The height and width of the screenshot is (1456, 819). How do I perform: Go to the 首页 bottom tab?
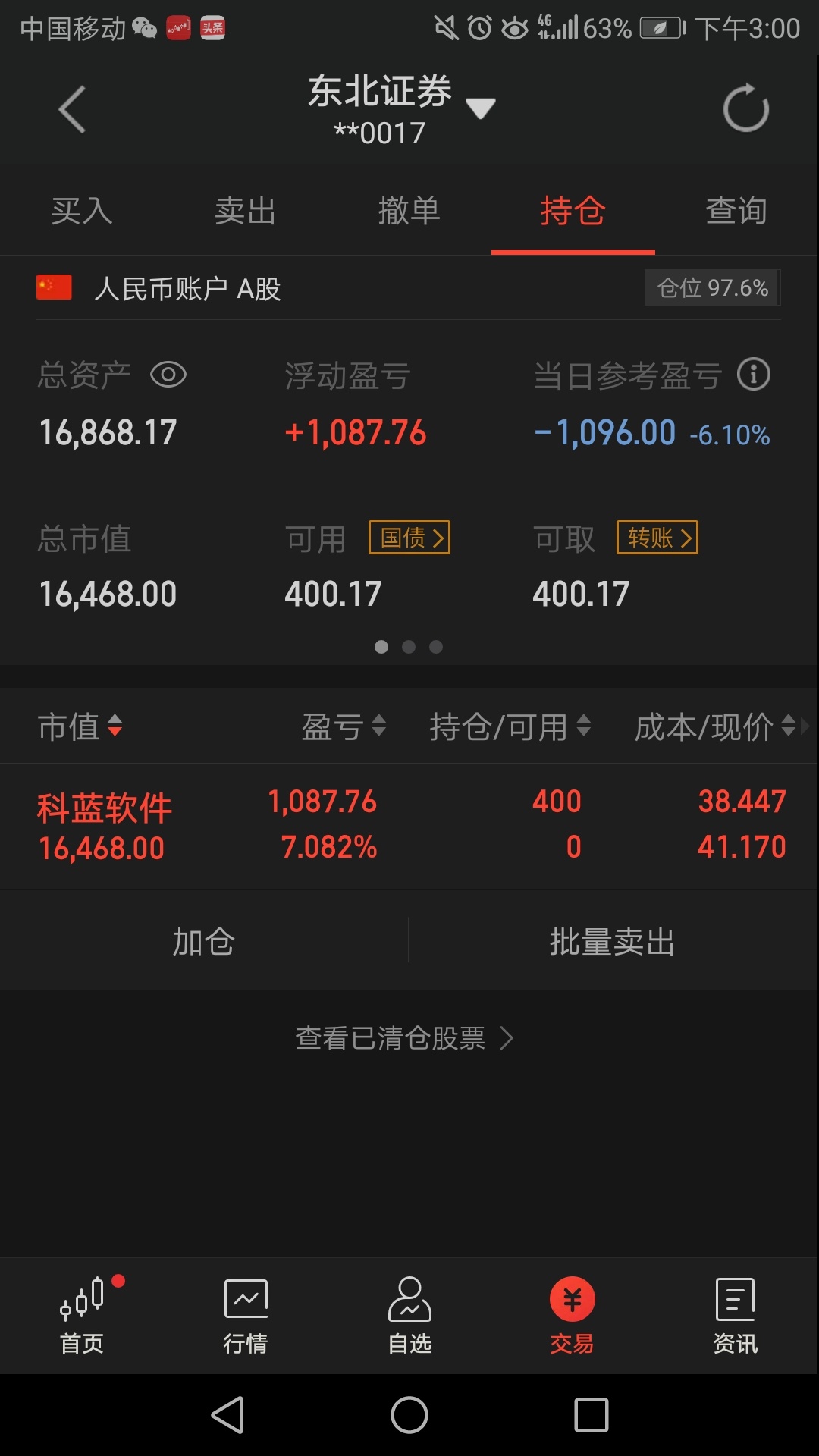tap(82, 1316)
